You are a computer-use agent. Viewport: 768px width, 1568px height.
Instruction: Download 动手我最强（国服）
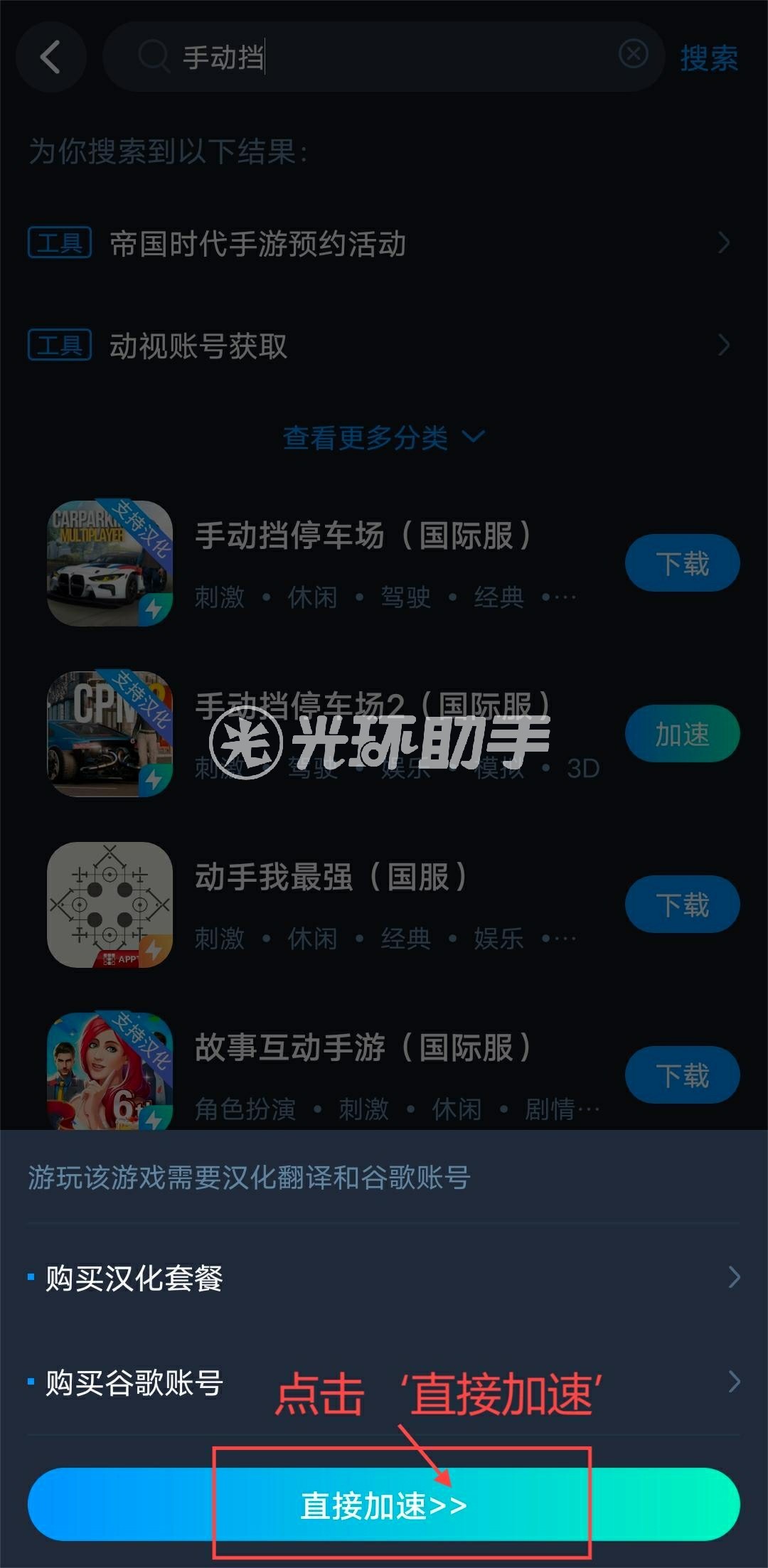[x=682, y=905]
